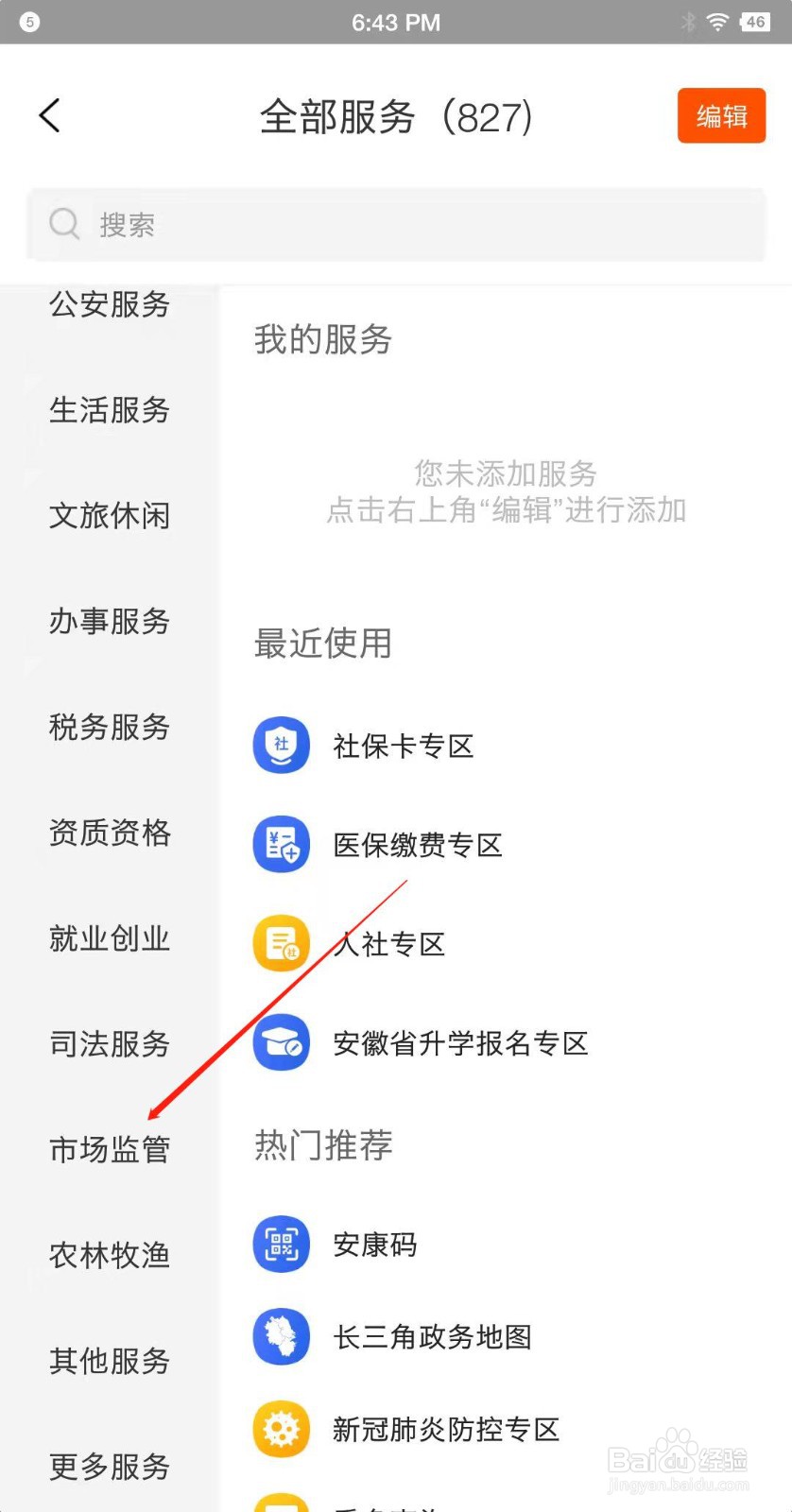
Task: Open the 长三角政务地图 map icon
Action: click(x=281, y=1337)
